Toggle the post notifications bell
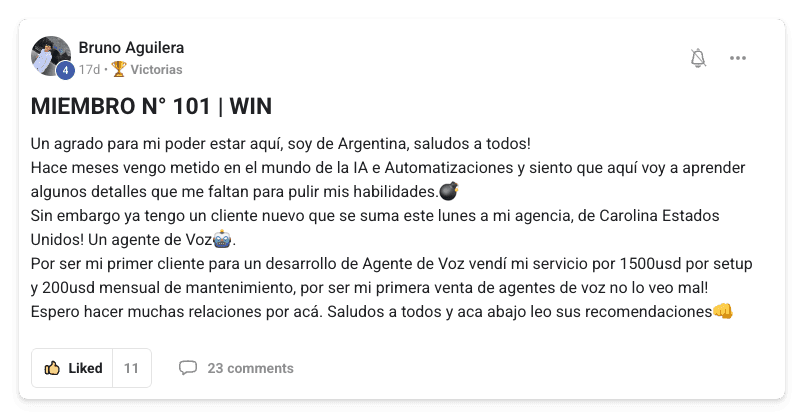The height and width of the screenshot is (418, 804). pos(698,58)
